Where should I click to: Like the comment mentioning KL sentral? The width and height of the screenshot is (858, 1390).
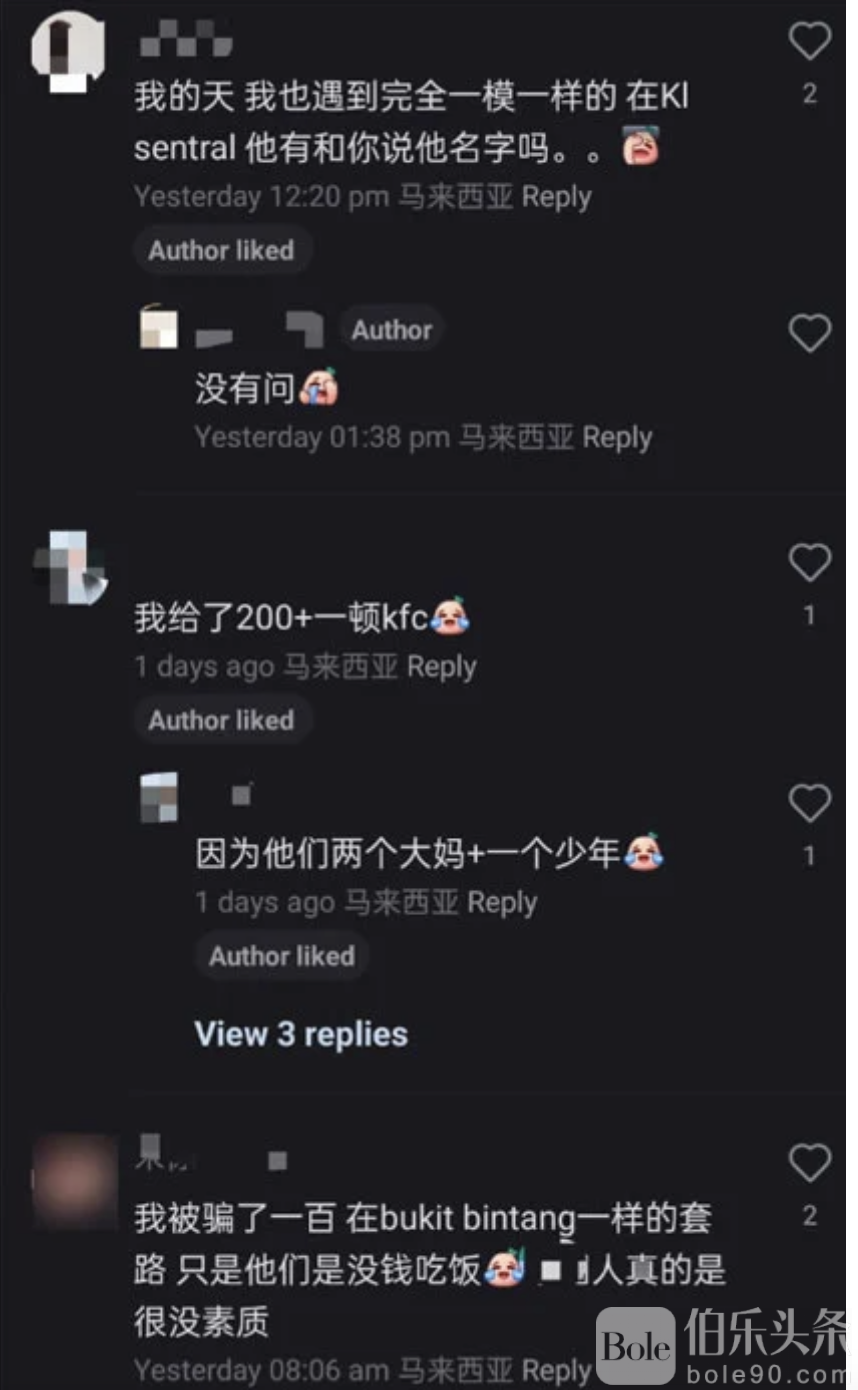809,42
